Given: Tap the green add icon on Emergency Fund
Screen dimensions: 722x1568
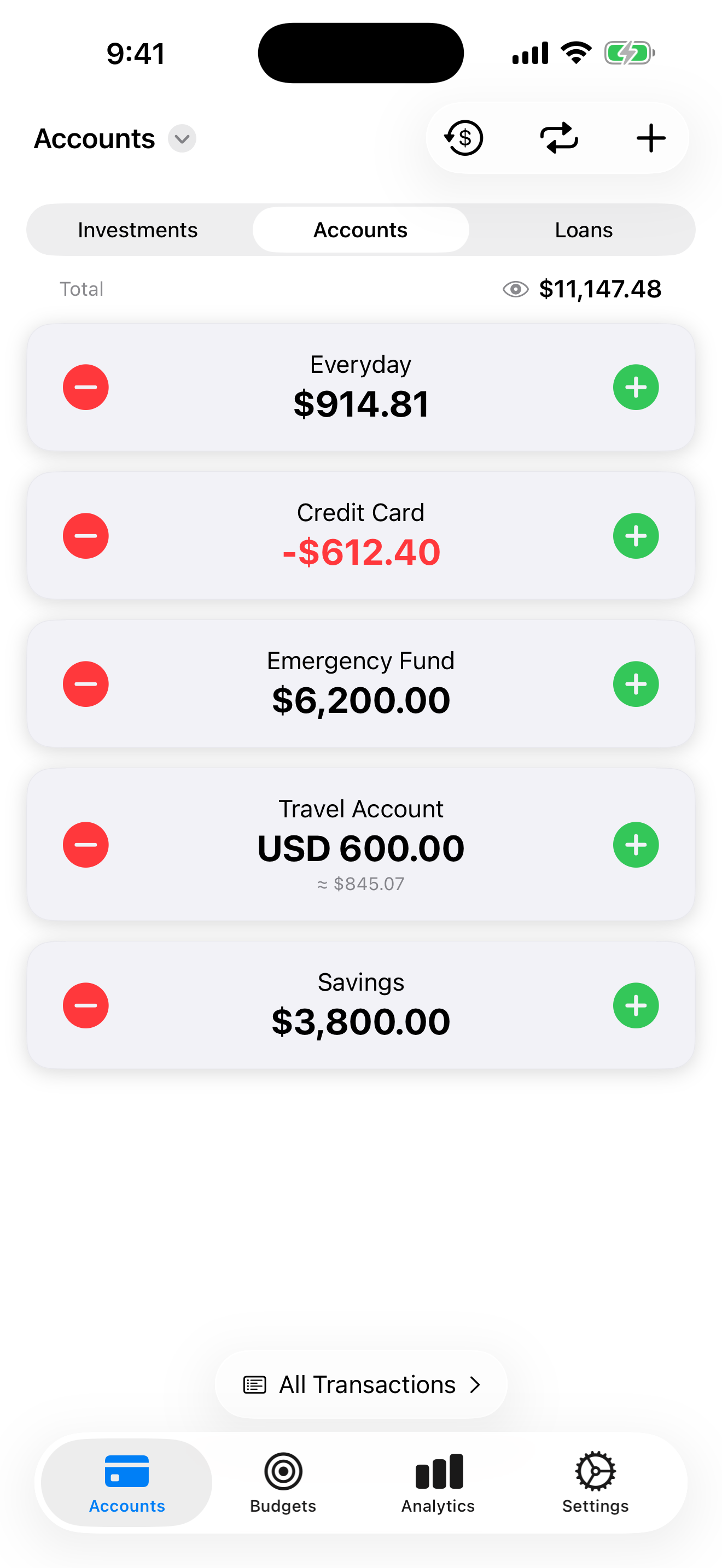Looking at the screenshot, I should click(x=636, y=683).
